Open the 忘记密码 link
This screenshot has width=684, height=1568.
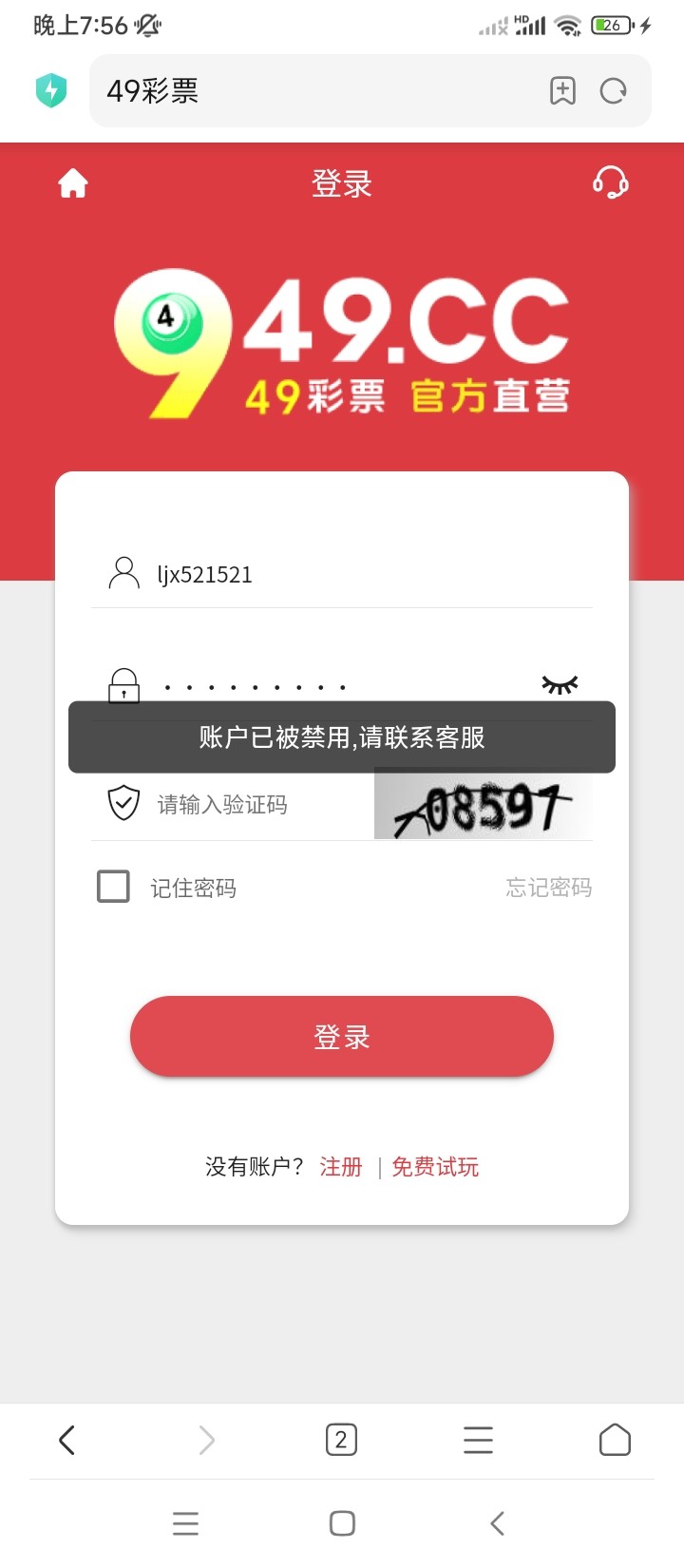point(548,888)
